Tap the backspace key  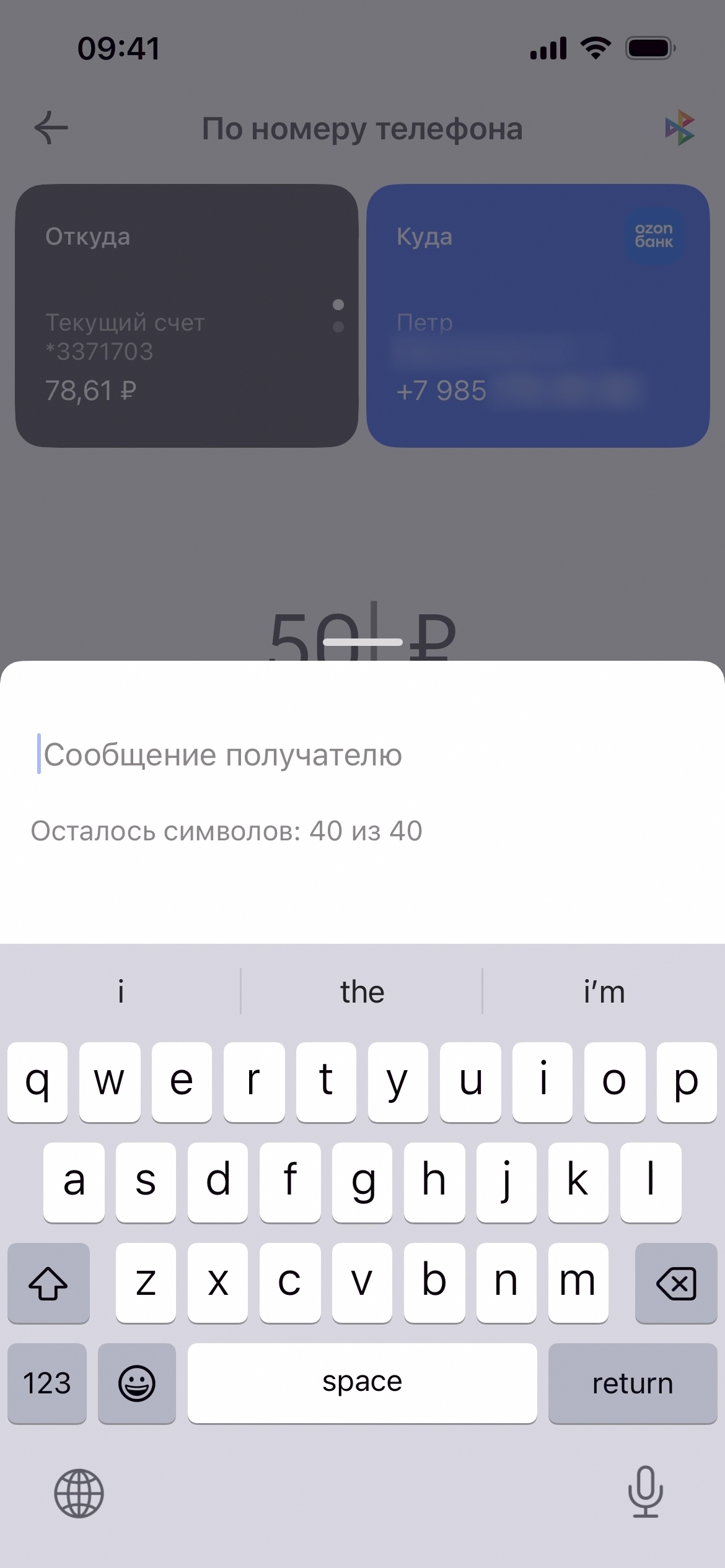click(675, 1283)
